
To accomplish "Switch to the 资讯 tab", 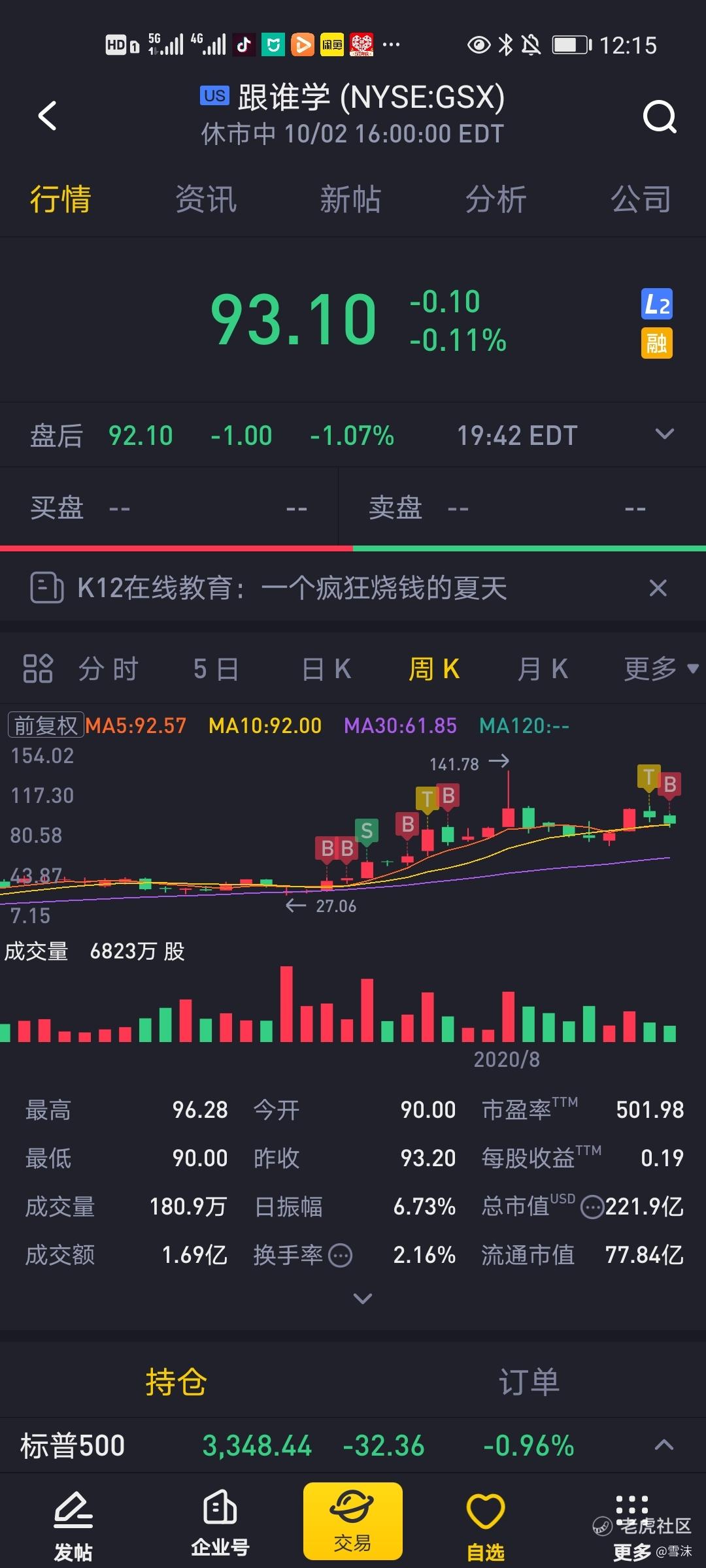I will pyautogui.click(x=205, y=199).
